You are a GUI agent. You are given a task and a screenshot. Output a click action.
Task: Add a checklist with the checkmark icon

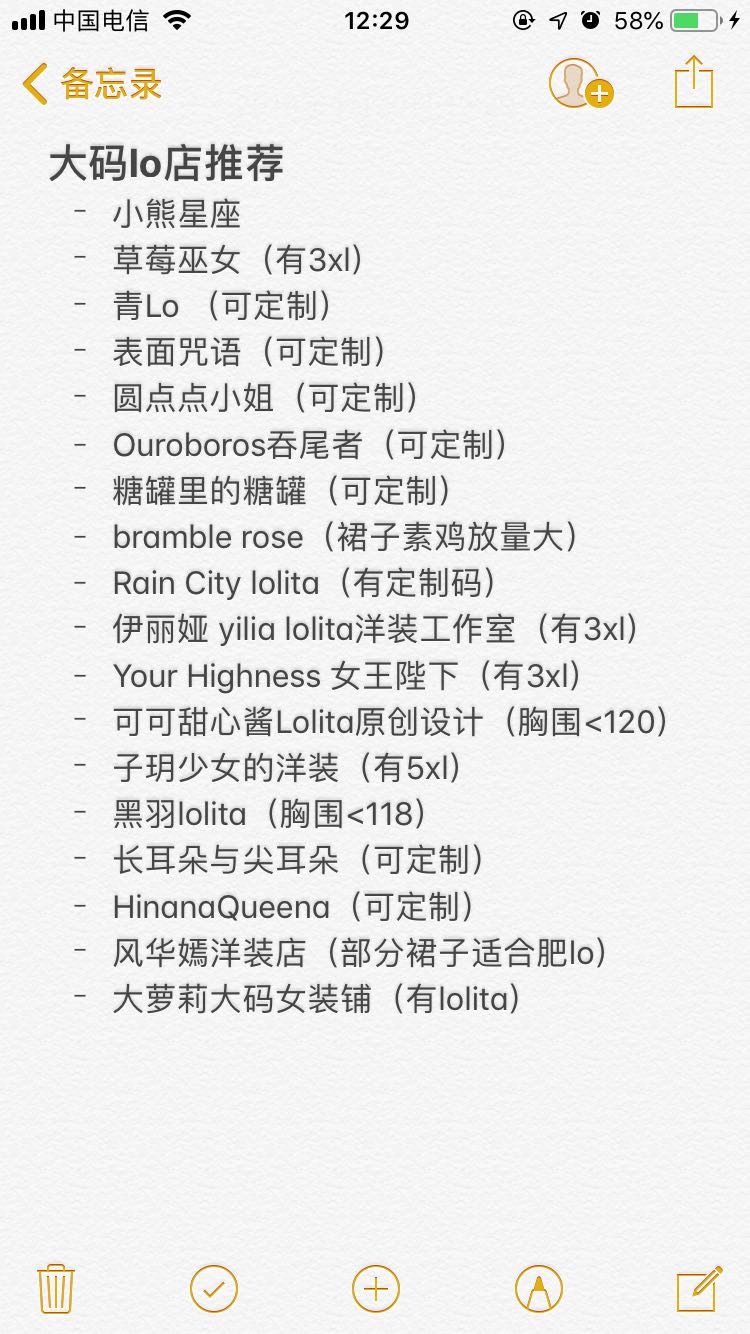click(x=214, y=1288)
